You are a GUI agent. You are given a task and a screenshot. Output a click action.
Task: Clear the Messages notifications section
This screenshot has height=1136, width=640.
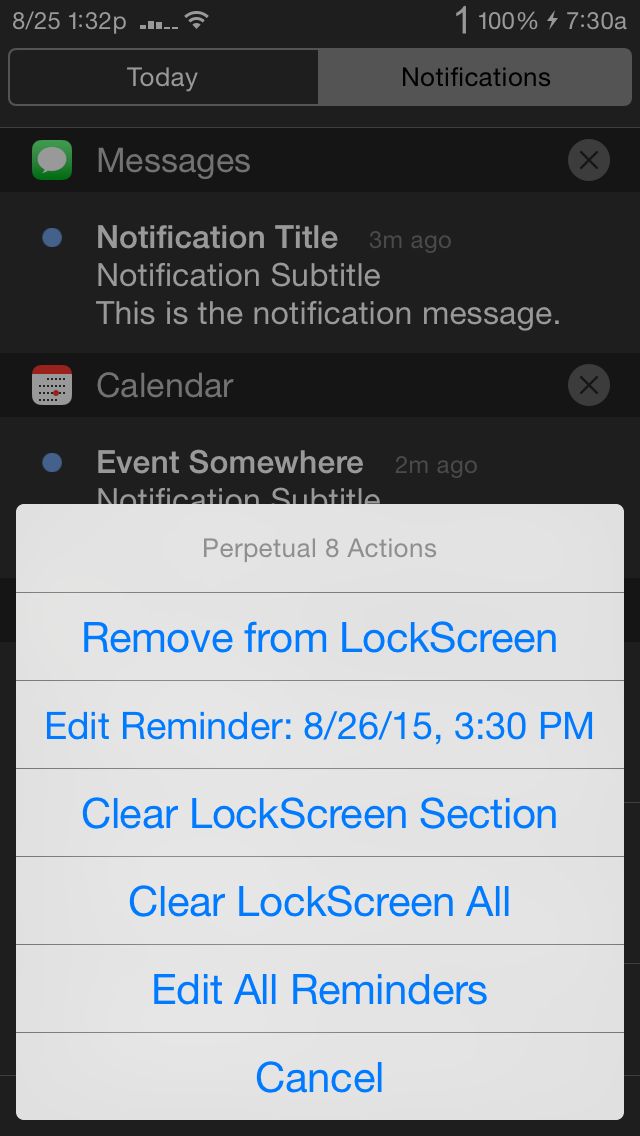point(588,160)
